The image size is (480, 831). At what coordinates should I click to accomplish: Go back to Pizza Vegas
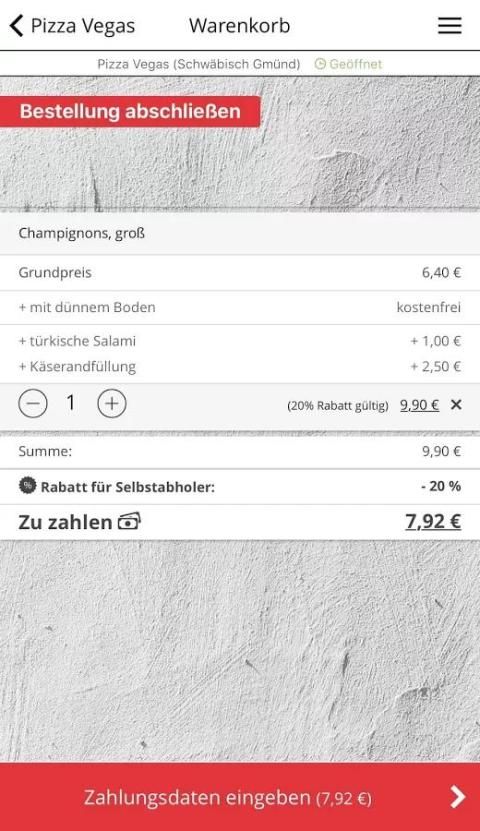click(73, 25)
